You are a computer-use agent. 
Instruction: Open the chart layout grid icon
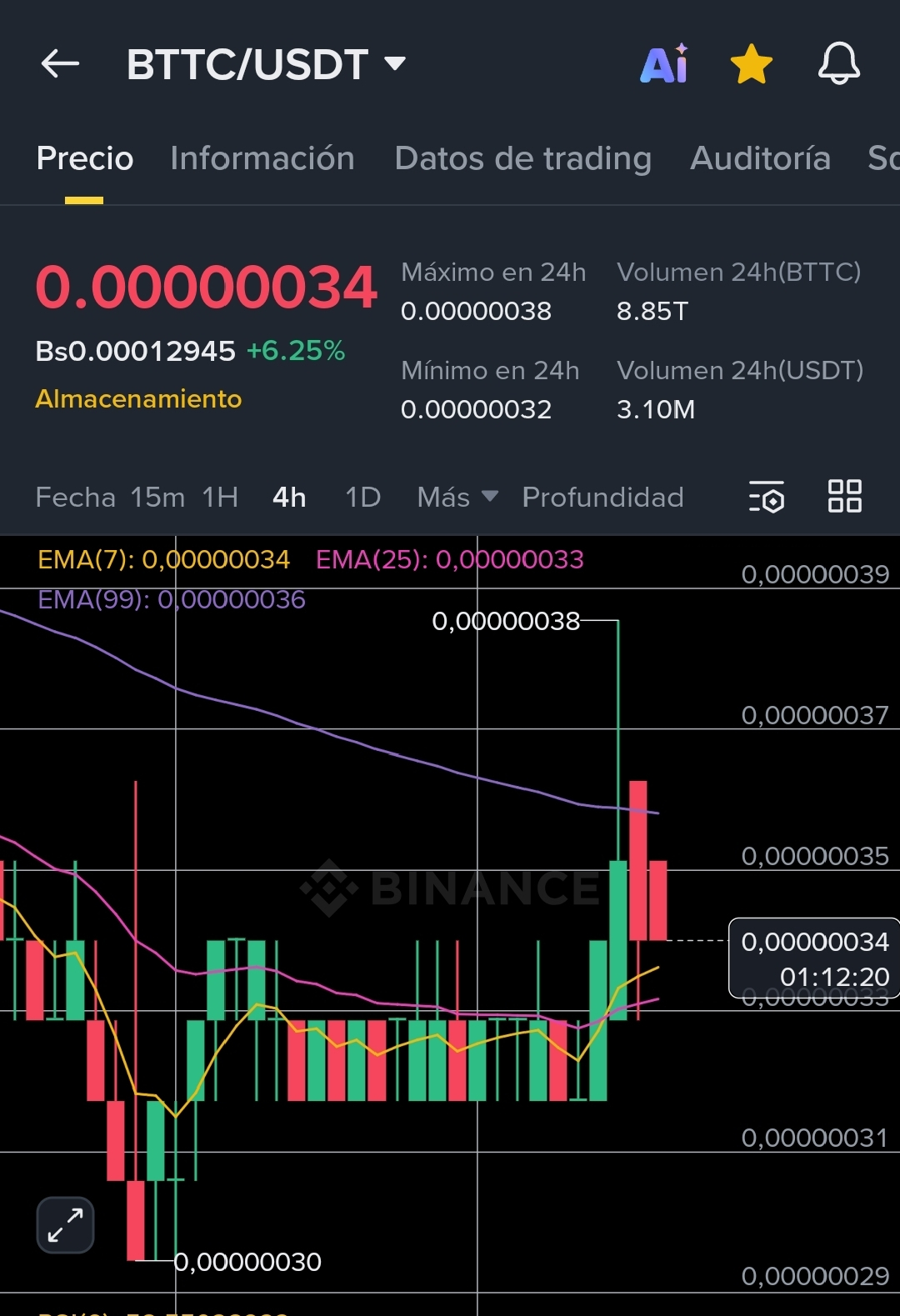click(844, 496)
